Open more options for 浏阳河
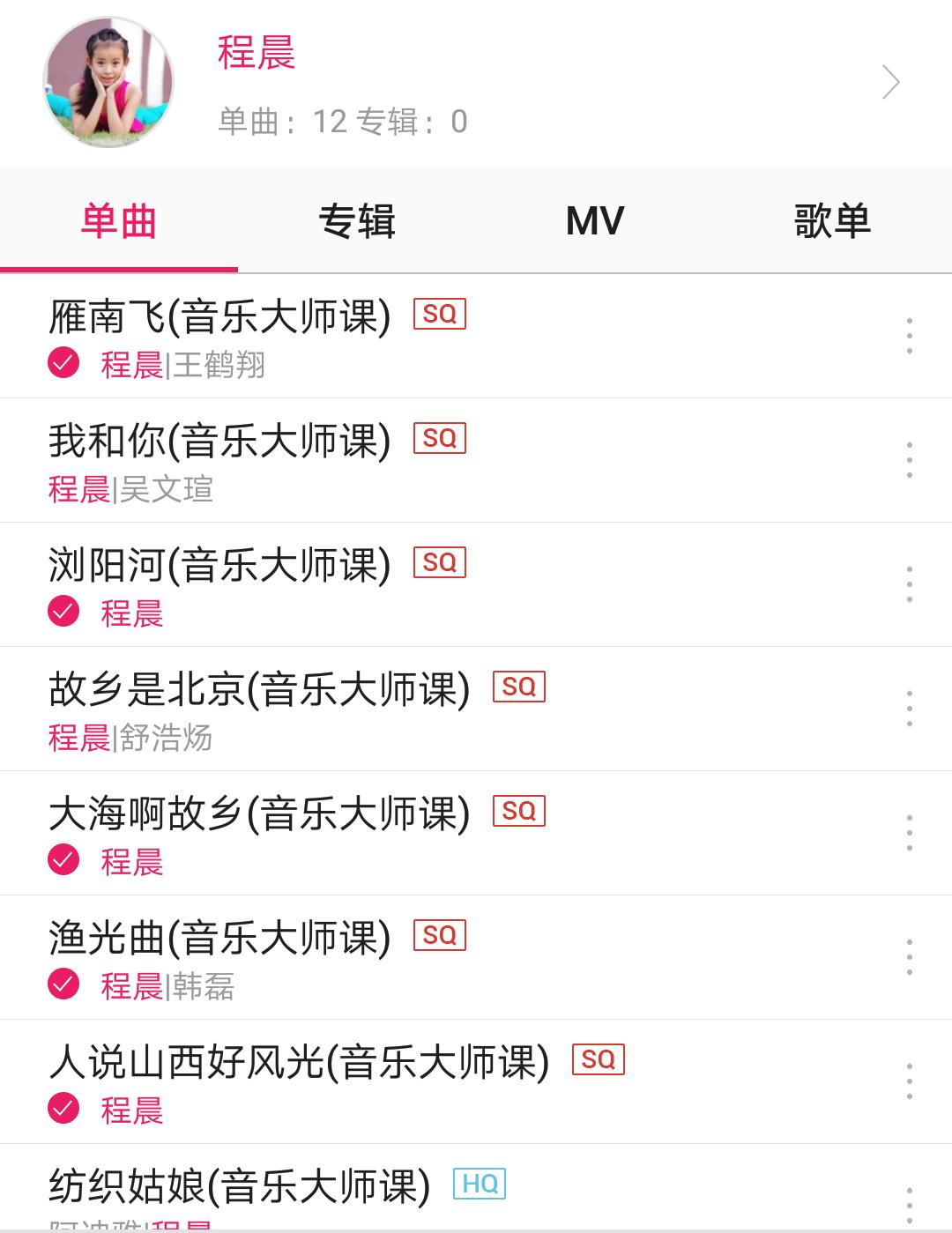This screenshot has height=1233, width=952. [909, 584]
